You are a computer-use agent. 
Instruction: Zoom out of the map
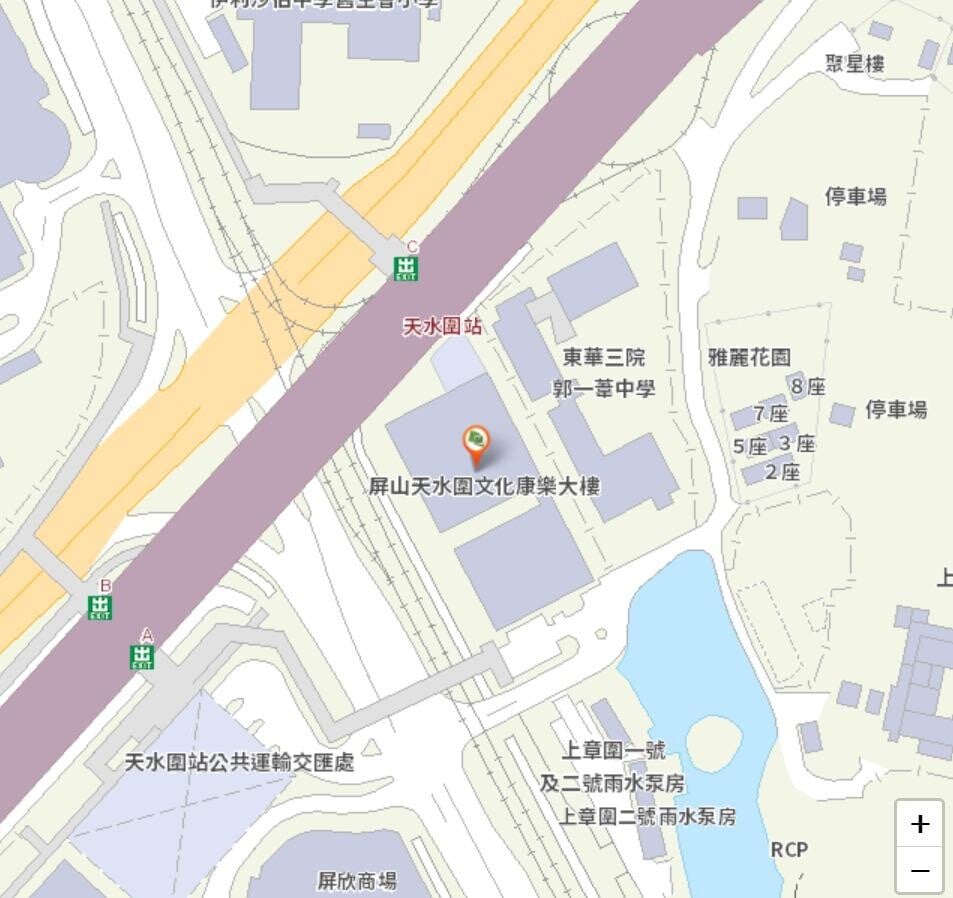click(x=920, y=870)
